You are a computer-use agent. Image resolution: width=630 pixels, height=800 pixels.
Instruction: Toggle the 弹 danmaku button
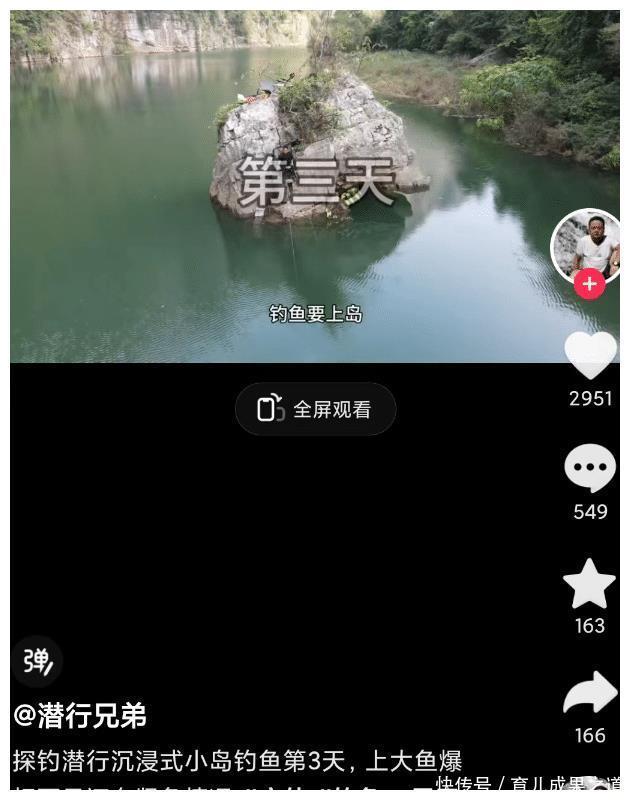pyautogui.click(x=37, y=660)
